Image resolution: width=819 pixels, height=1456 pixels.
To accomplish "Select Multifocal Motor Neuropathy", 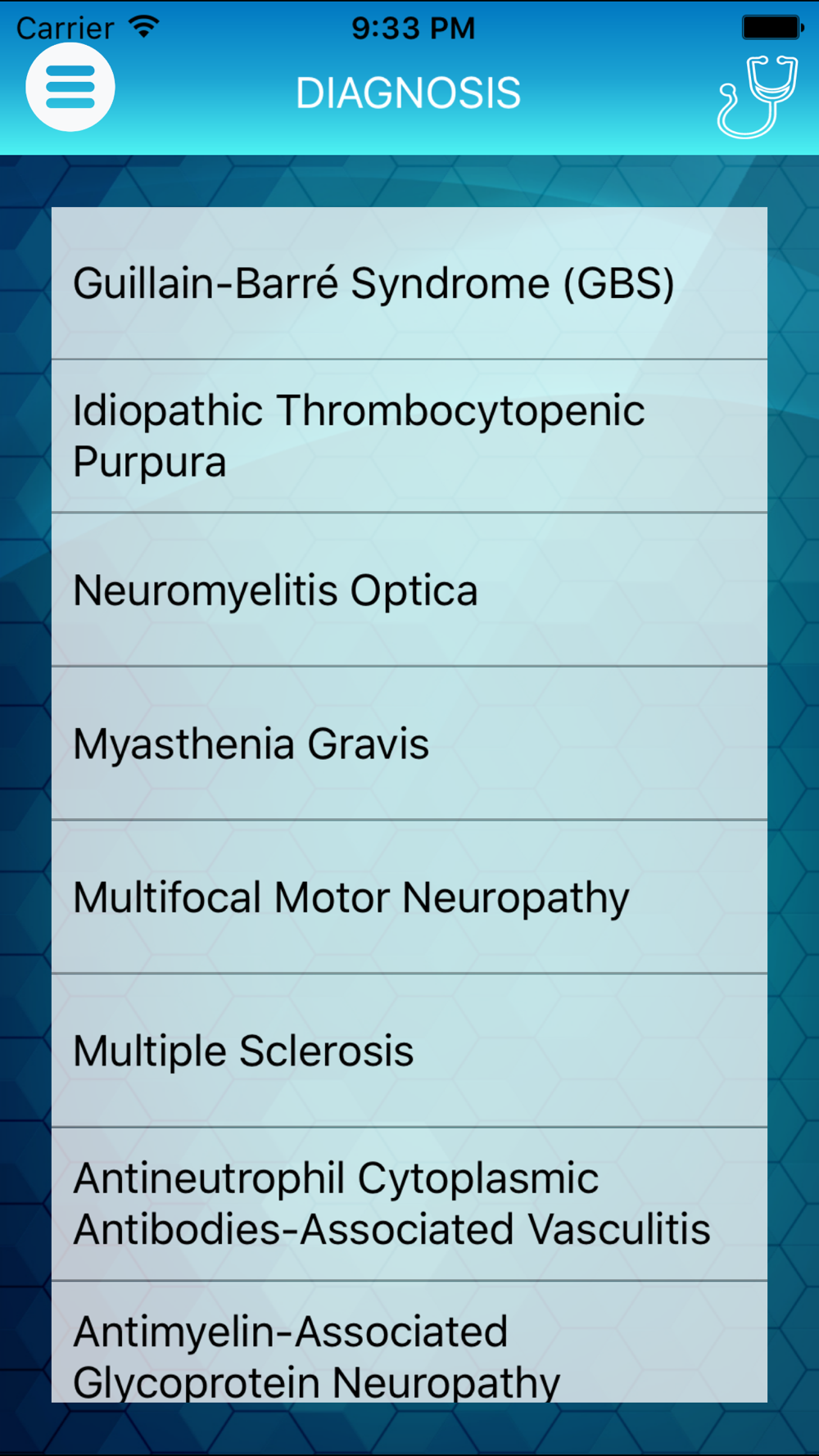I will point(409,897).
